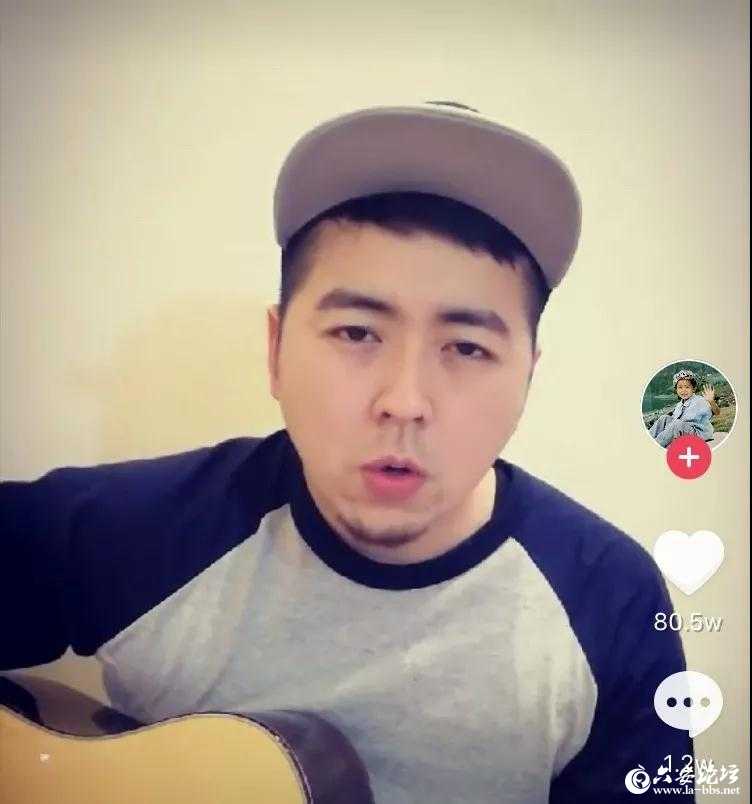The height and width of the screenshot is (804, 752).
Task: Tap the video to pause playback
Action: coord(350,400)
